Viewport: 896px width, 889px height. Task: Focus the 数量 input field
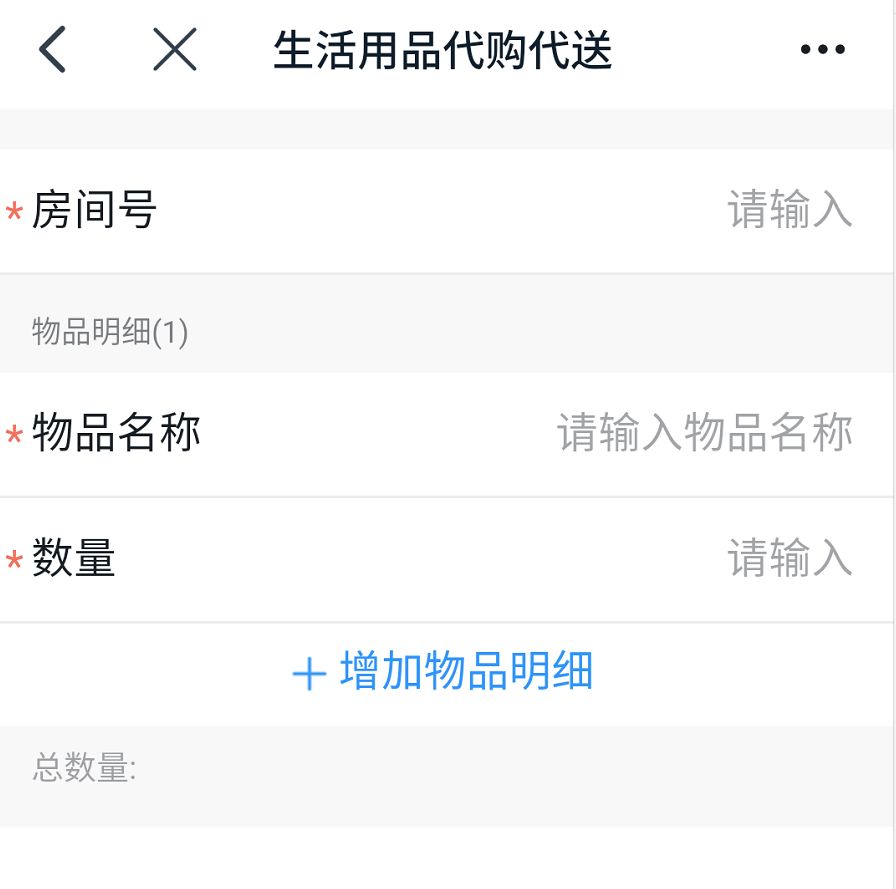[x=788, y=558]
